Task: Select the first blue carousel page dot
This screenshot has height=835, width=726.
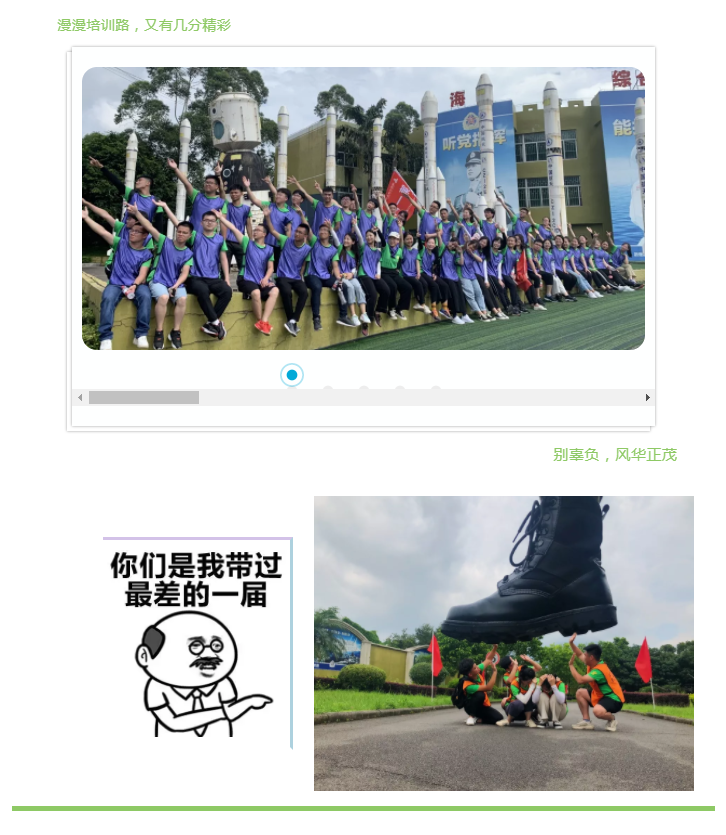Action: coord(292,375)
